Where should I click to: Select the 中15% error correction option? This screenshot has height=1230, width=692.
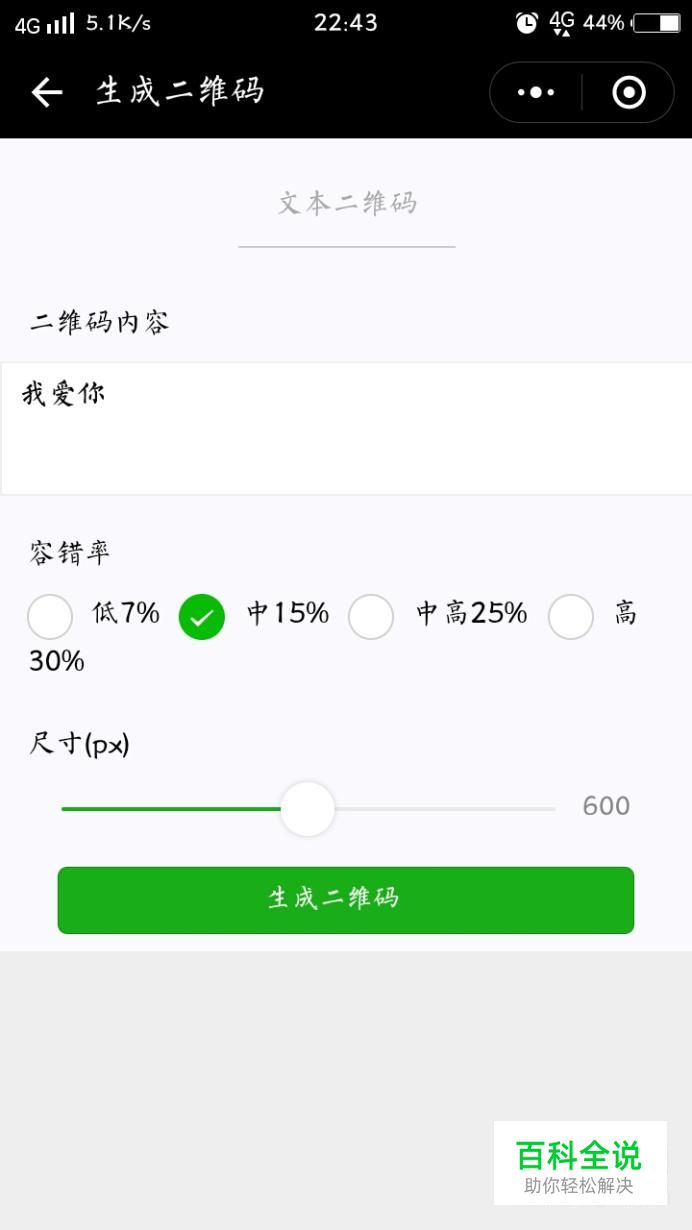(x=202, y=617)
